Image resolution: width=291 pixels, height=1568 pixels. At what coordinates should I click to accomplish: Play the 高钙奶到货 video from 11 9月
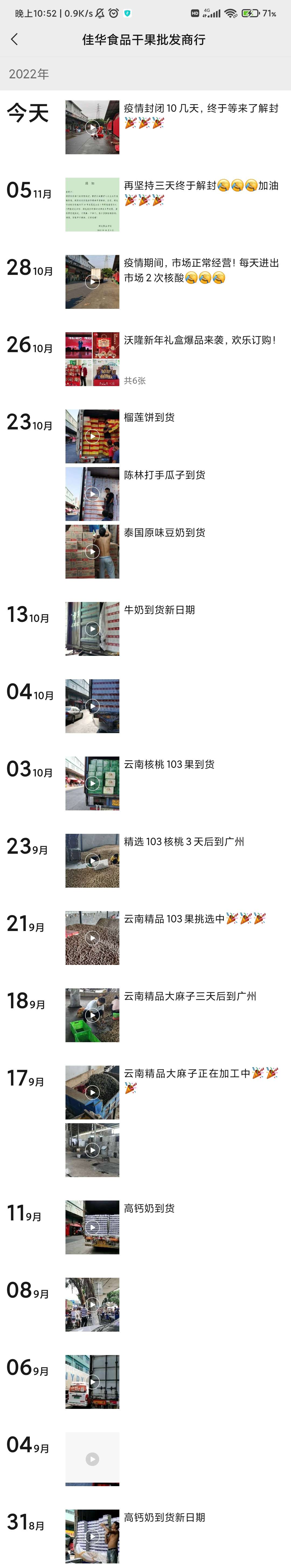(92, 1227)
